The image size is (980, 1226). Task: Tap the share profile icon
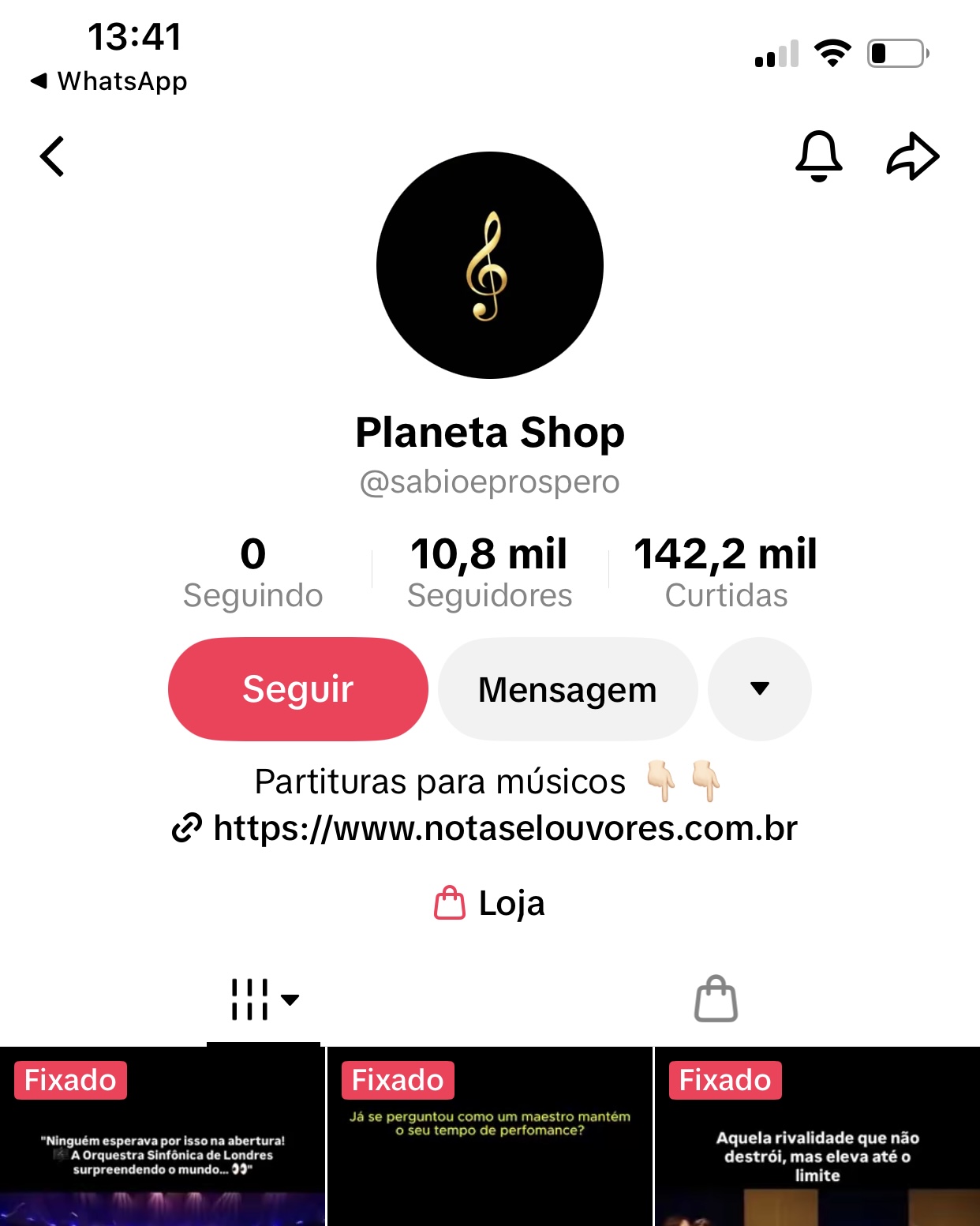pyautogui.click(x=914, y=156)
